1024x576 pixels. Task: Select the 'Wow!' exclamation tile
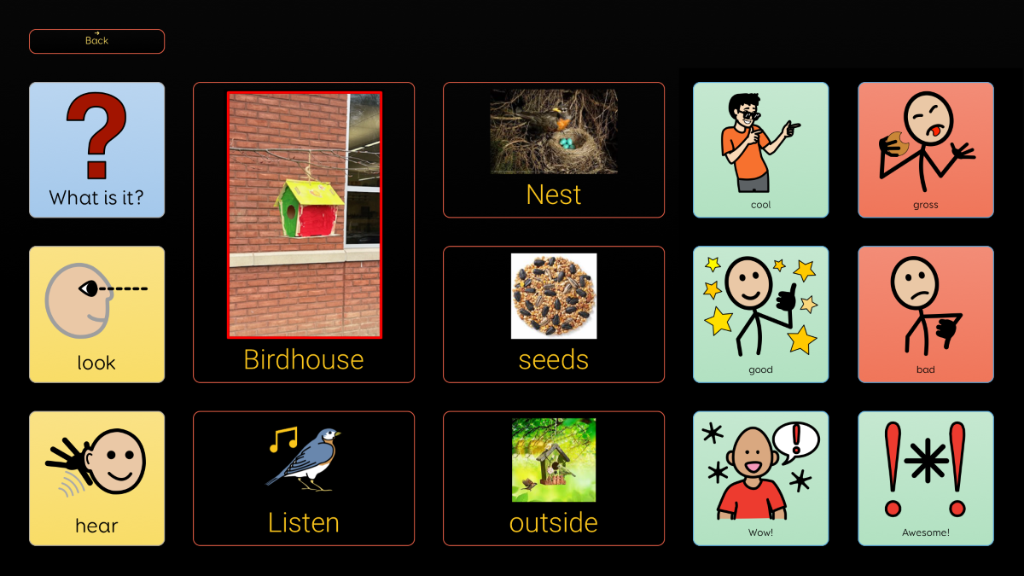click(x=761, y=478)
